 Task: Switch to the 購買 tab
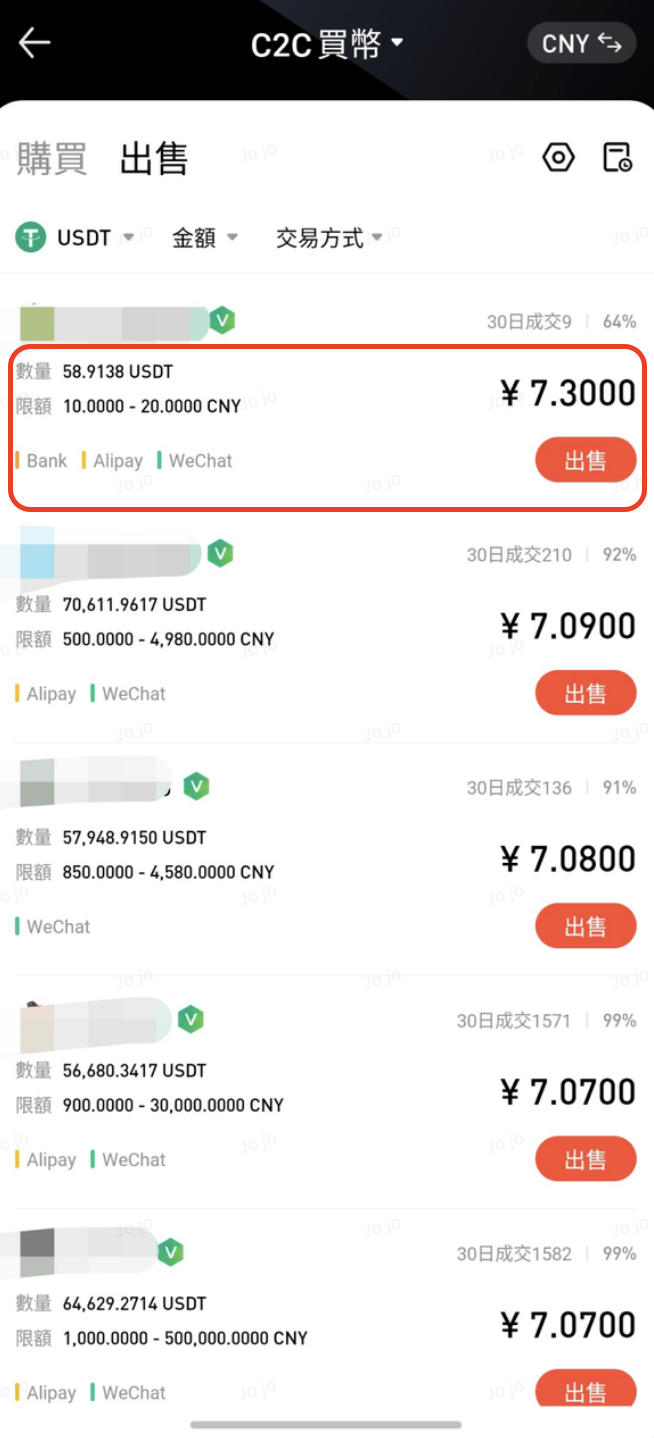click(51, 159)
